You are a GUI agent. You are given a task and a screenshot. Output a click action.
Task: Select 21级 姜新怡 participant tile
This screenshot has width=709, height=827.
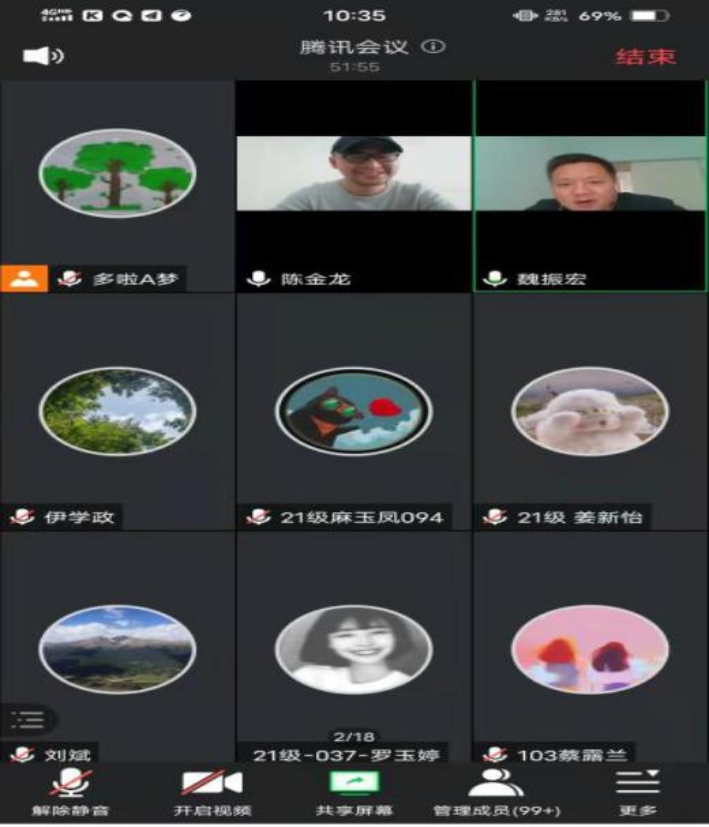(x=590, y=410)
